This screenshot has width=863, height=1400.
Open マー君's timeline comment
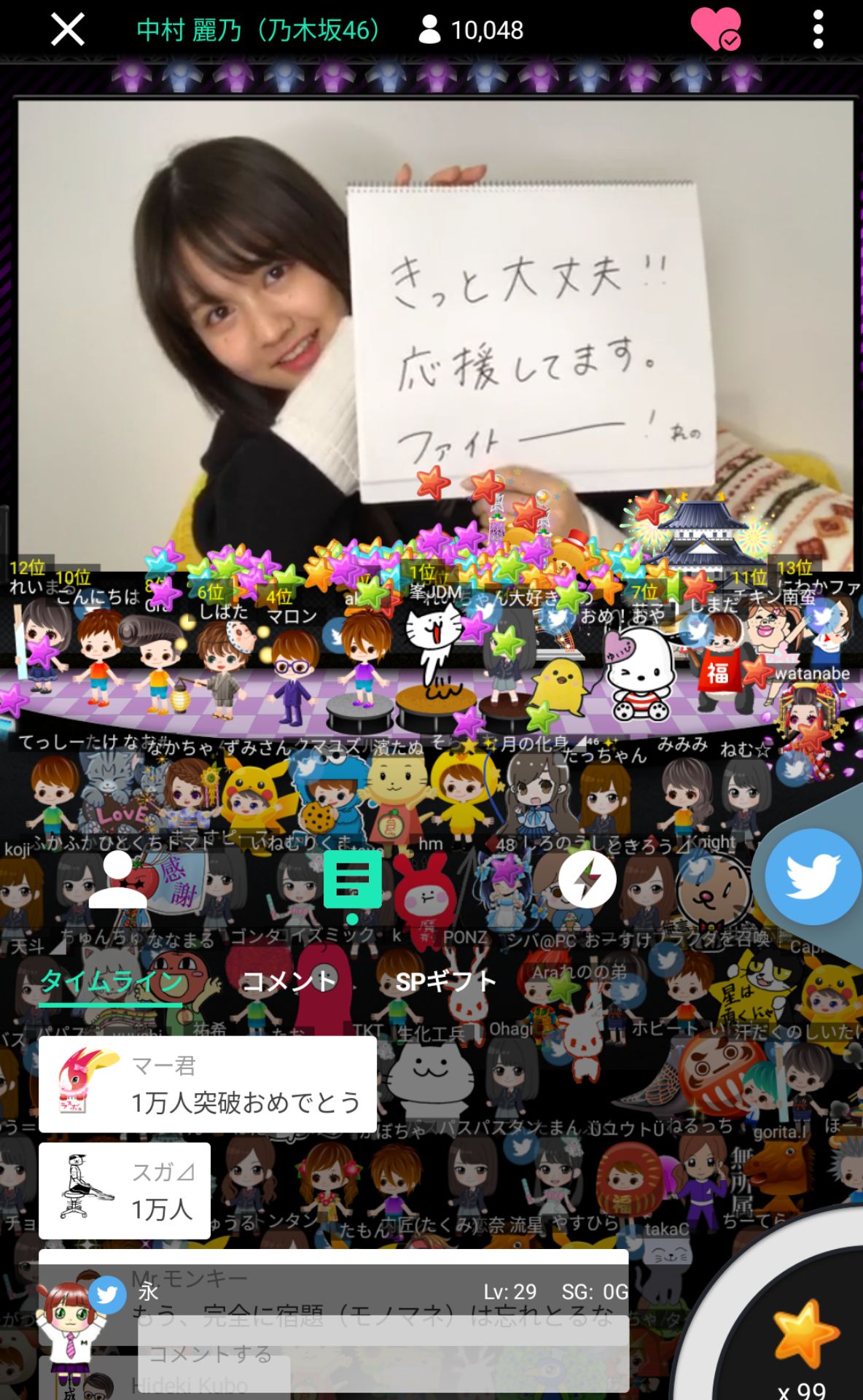(208, 1084)
